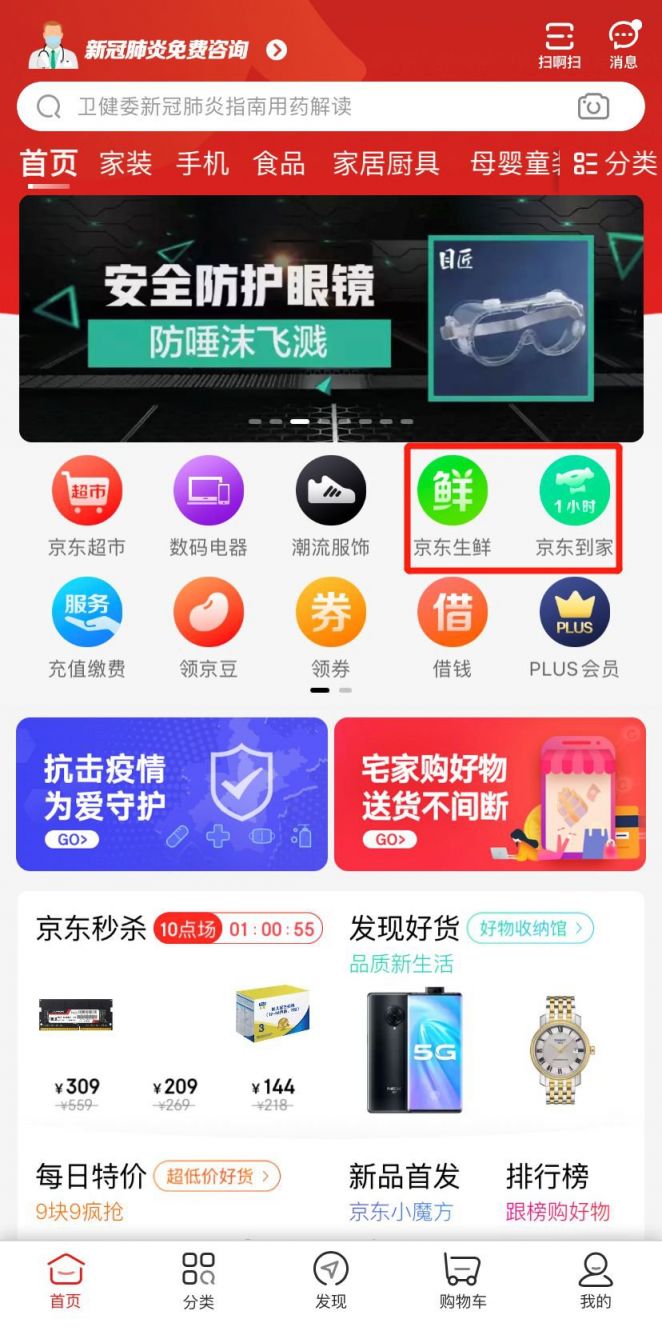
Task: Switch to the 手机 top tab
Action: tap(202, 163)
